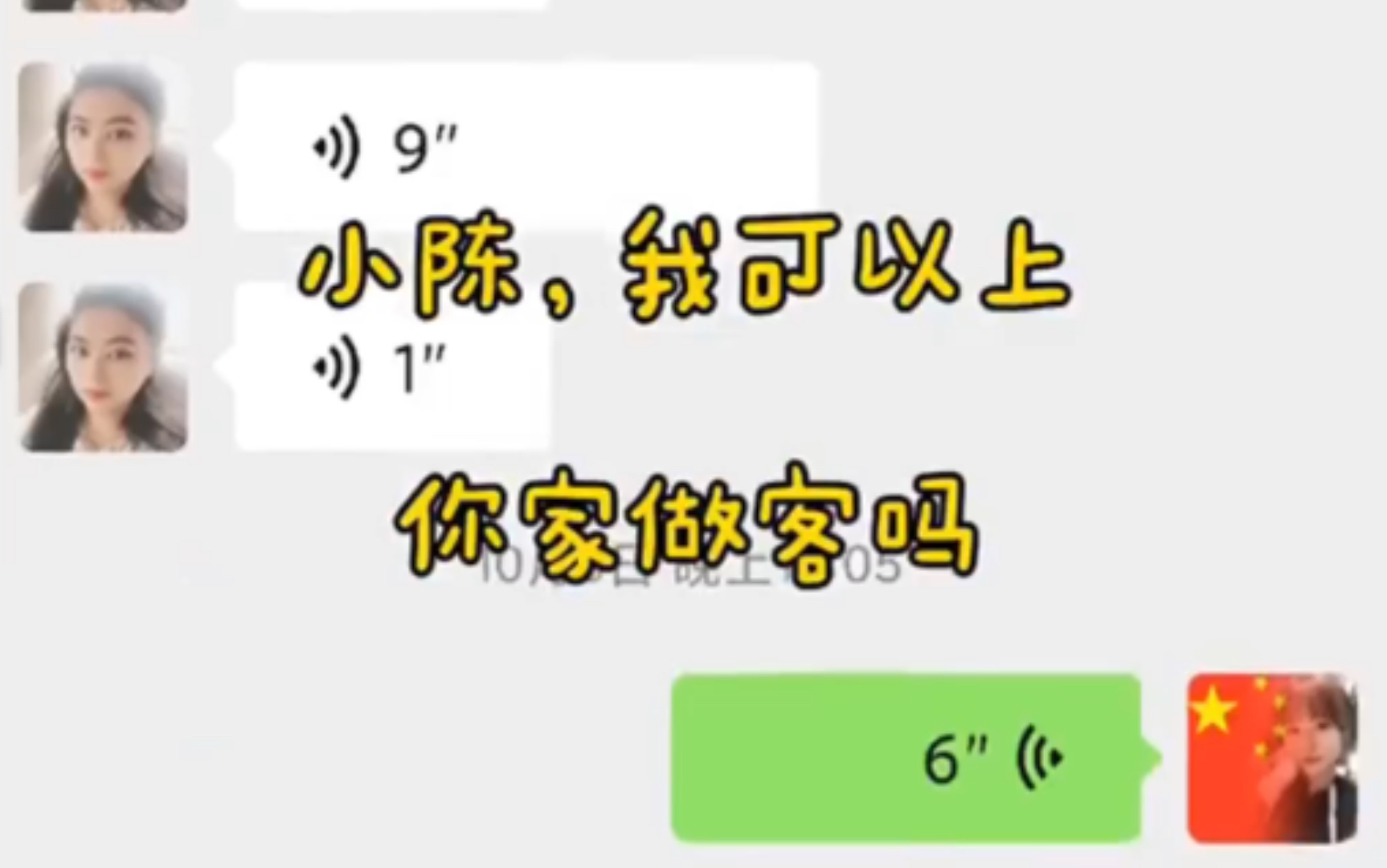Play the 9-second voice message
This screenshot has width=1387, height=868.
click(x=526, y=146)
